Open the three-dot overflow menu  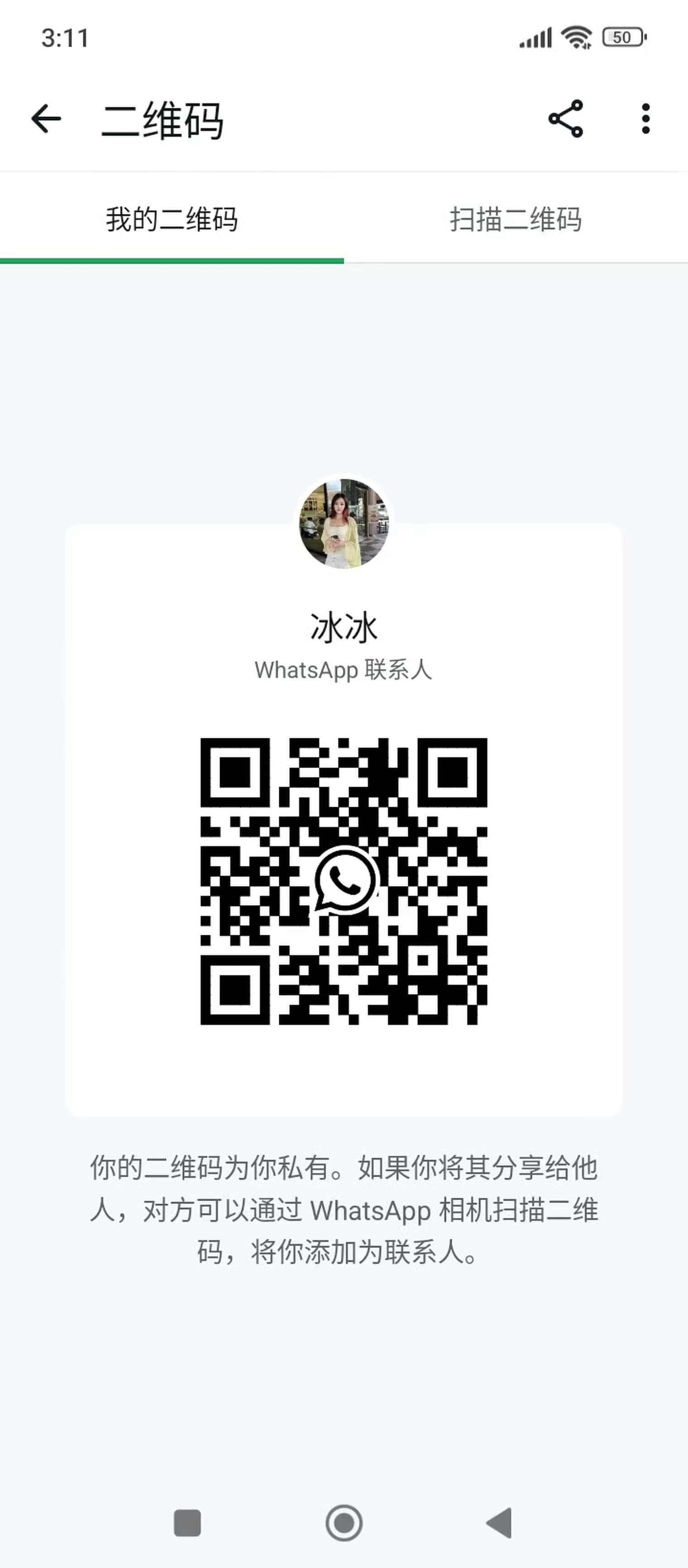click(645, 119)
